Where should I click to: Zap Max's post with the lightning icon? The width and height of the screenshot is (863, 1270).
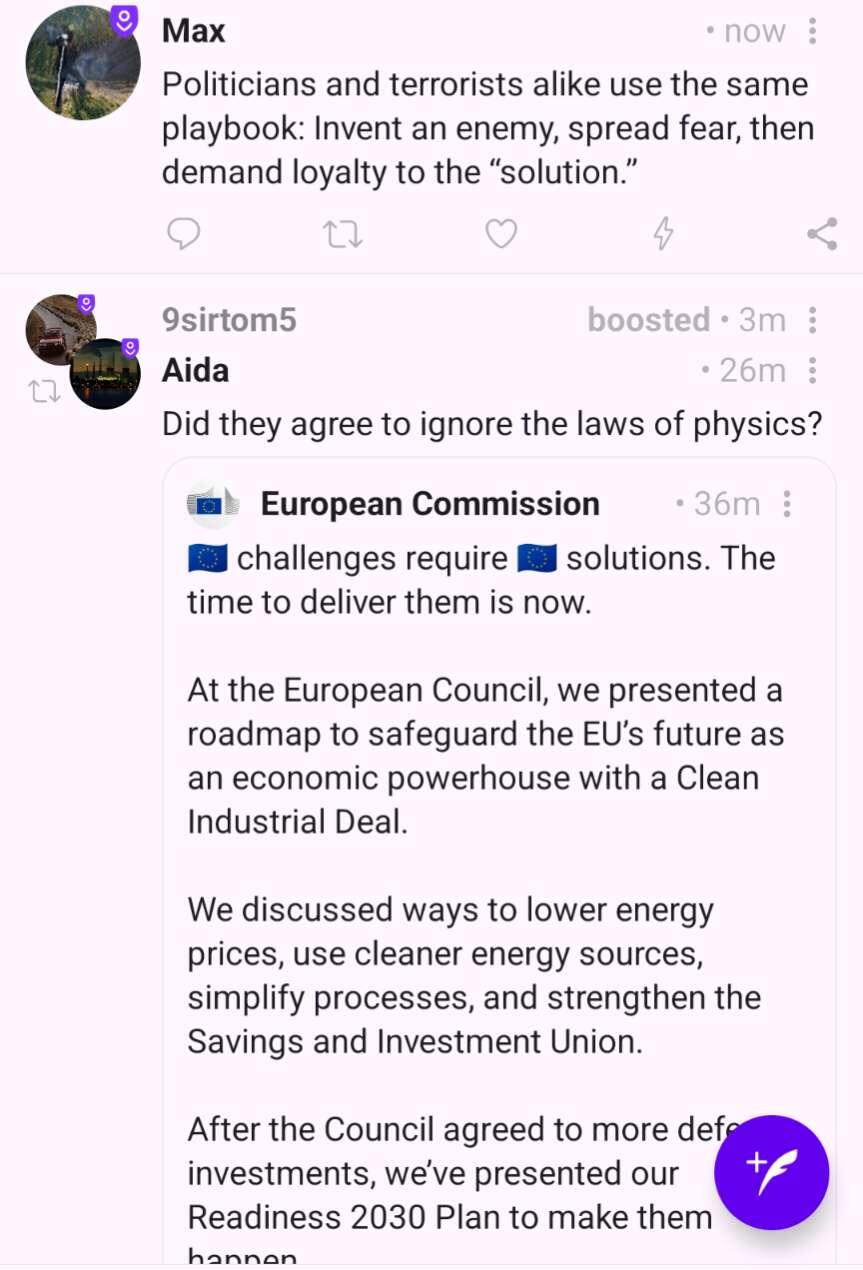[x=663, y=234]
